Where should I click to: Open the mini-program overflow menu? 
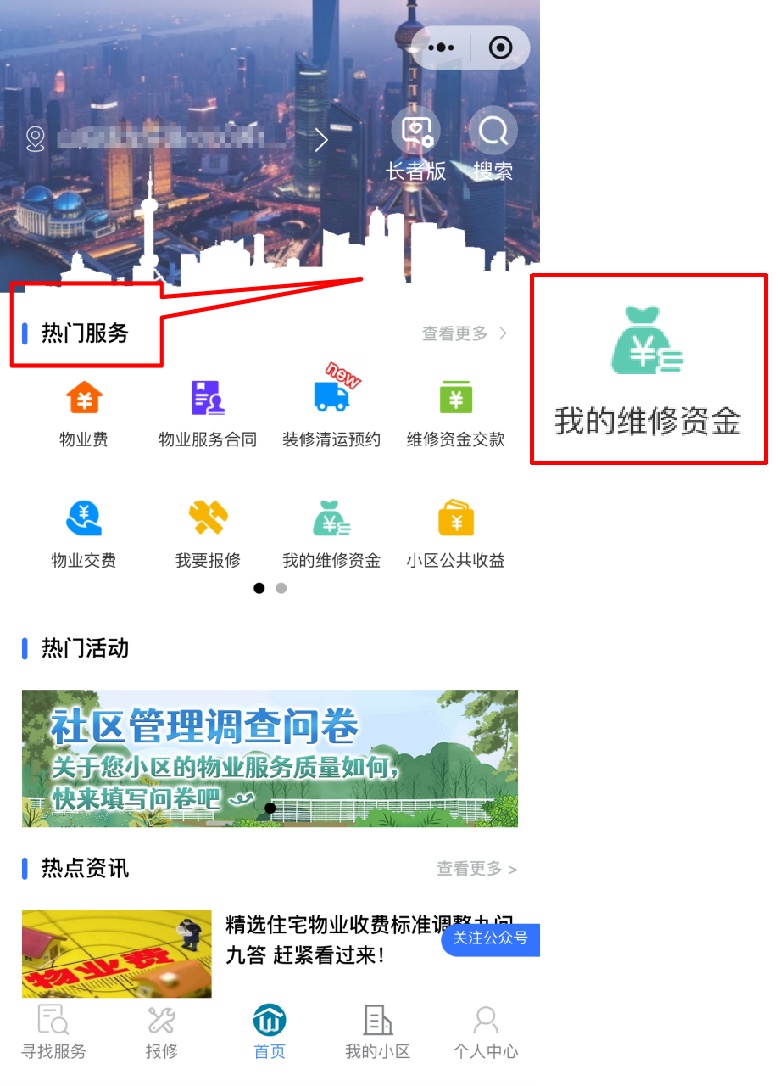[441, 47]
